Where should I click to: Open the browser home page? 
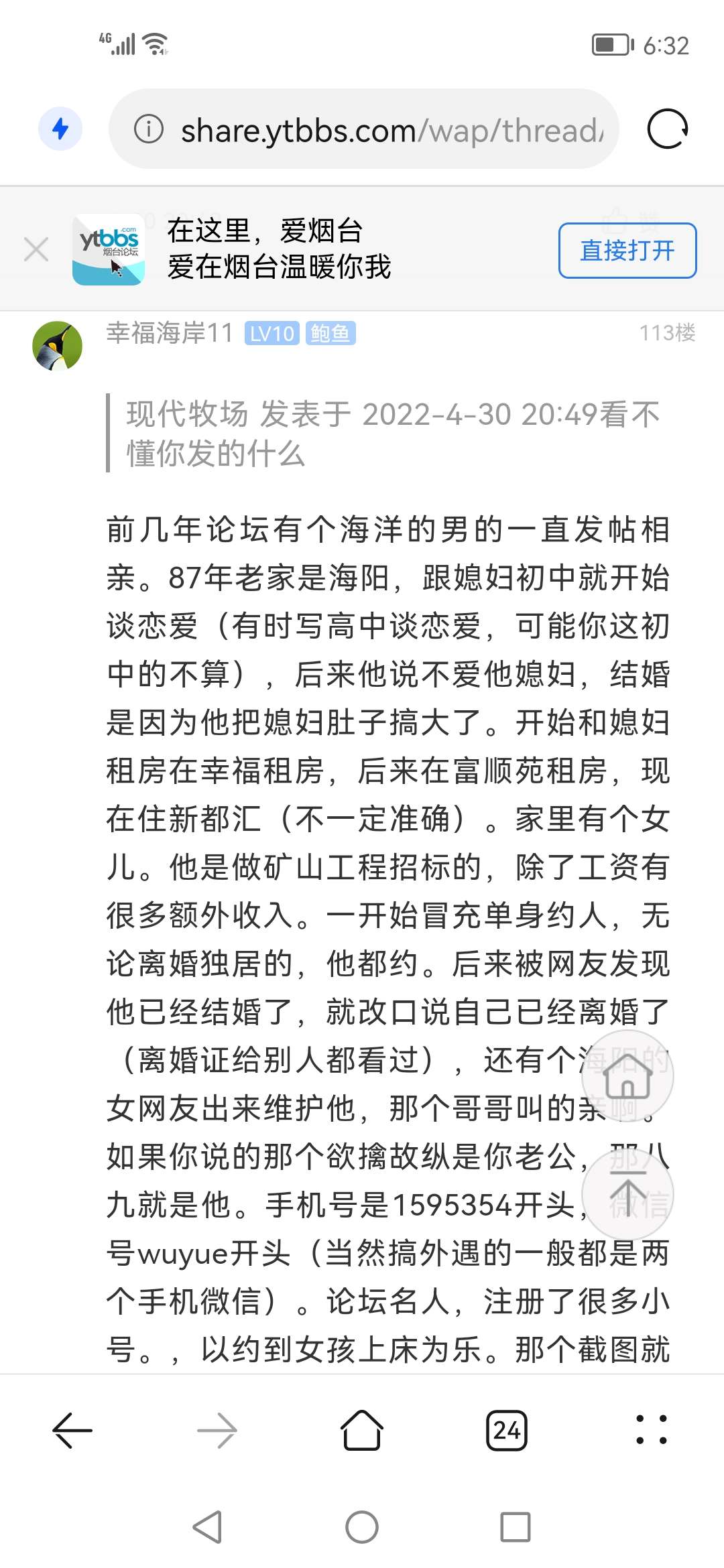[x=362, y=1431]
